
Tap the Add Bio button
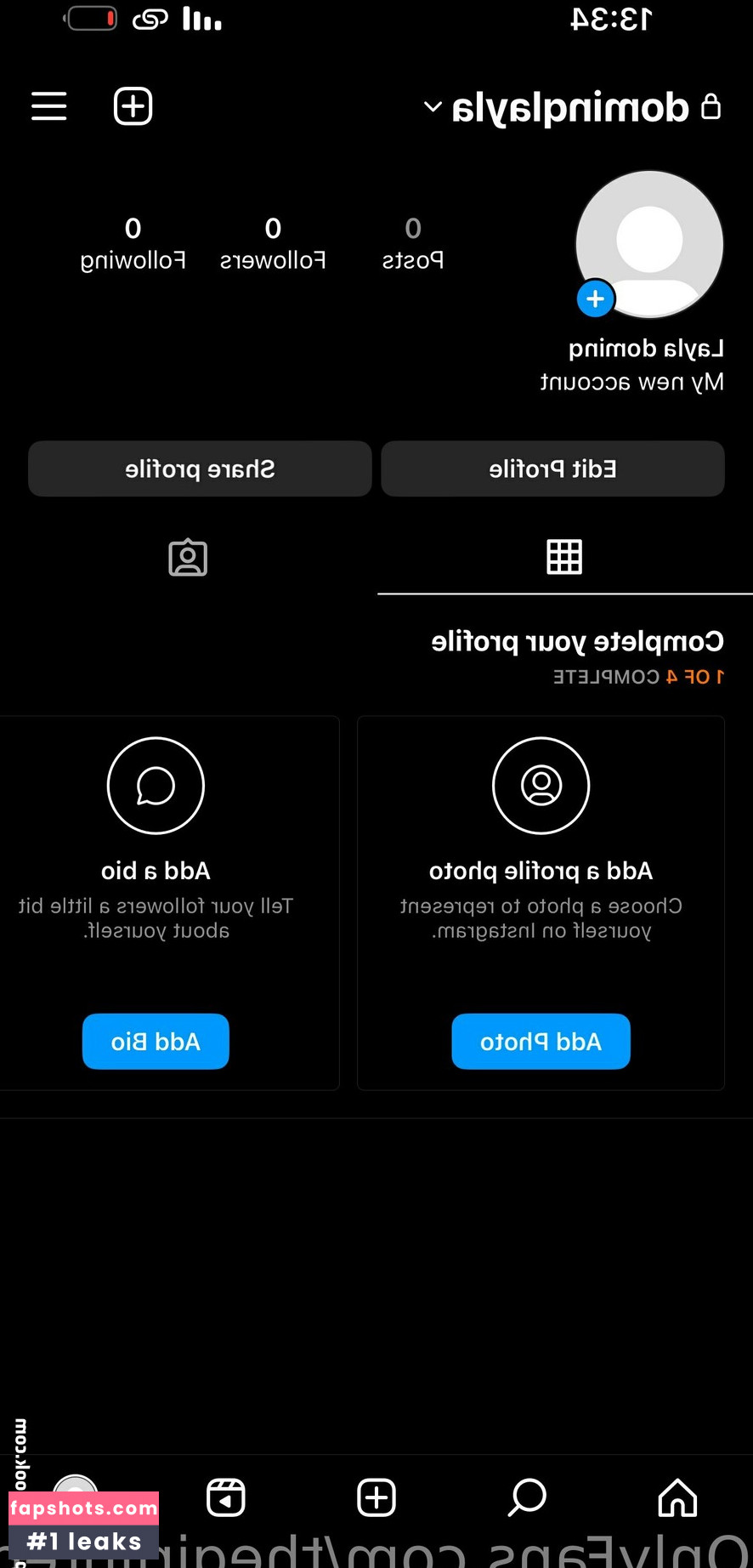coord(156,1041)
